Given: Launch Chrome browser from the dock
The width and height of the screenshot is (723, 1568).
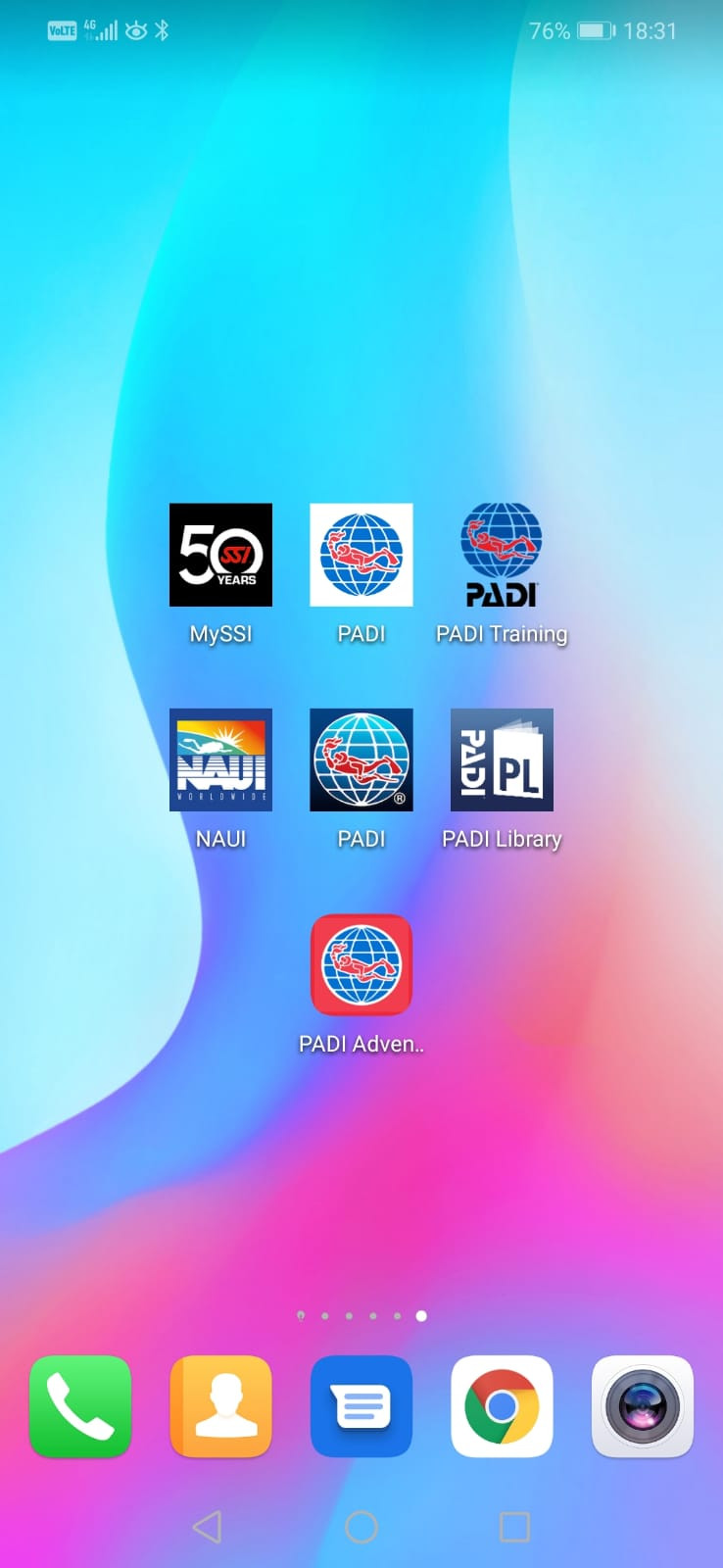Looking at the screenshot, I should (x=502, y=1406).
